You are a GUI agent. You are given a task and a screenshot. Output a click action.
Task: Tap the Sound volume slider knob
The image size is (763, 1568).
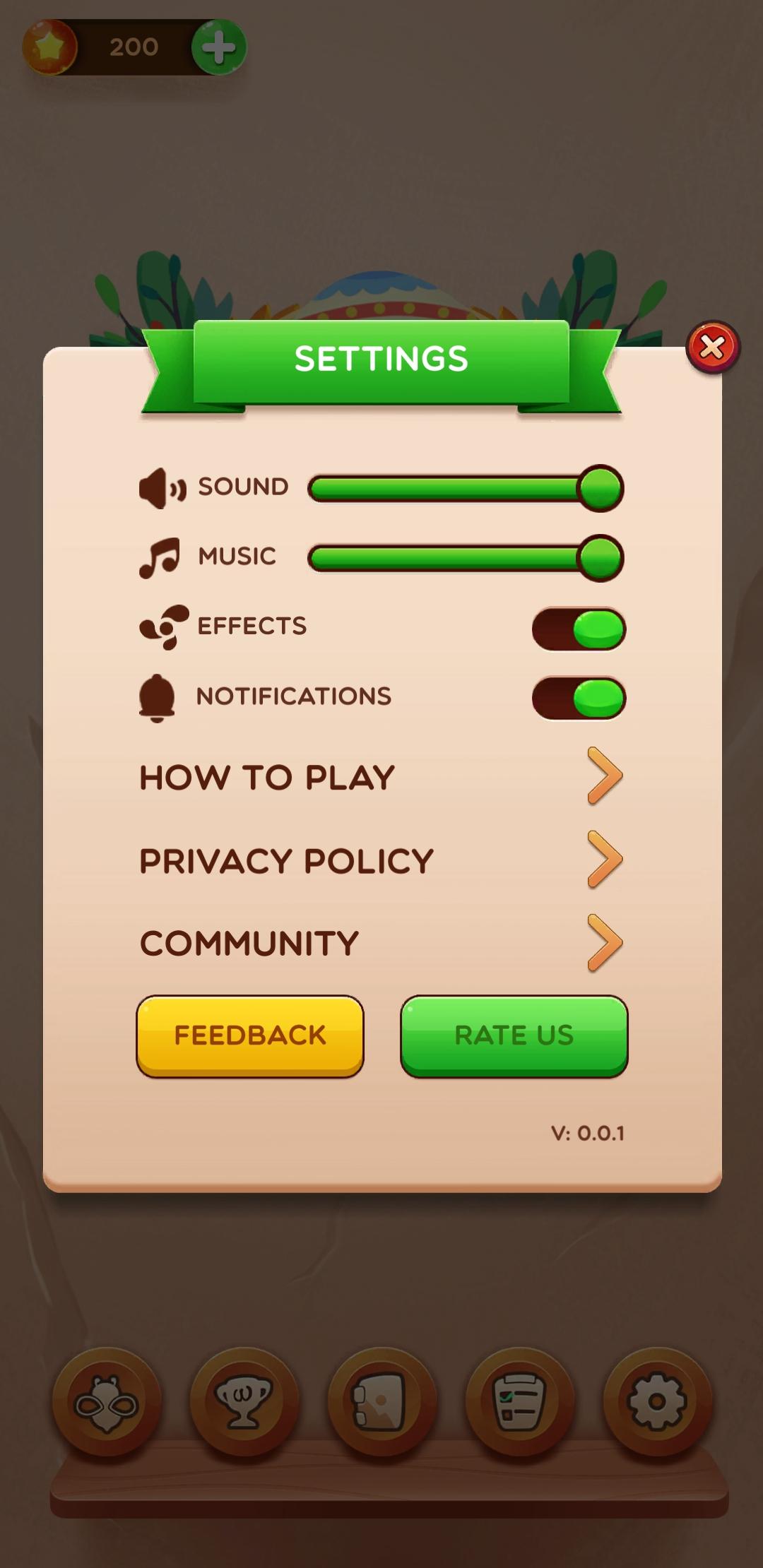tap(600, 488)
